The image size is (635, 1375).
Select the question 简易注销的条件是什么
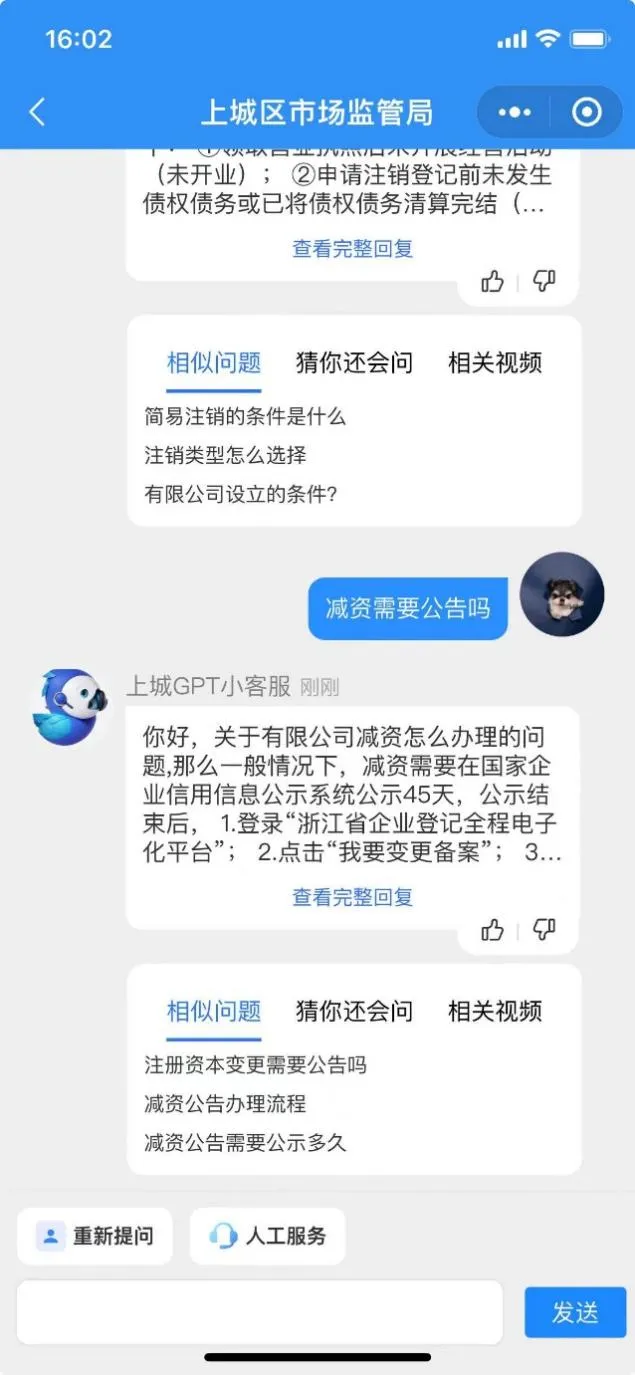click(245, 417)
